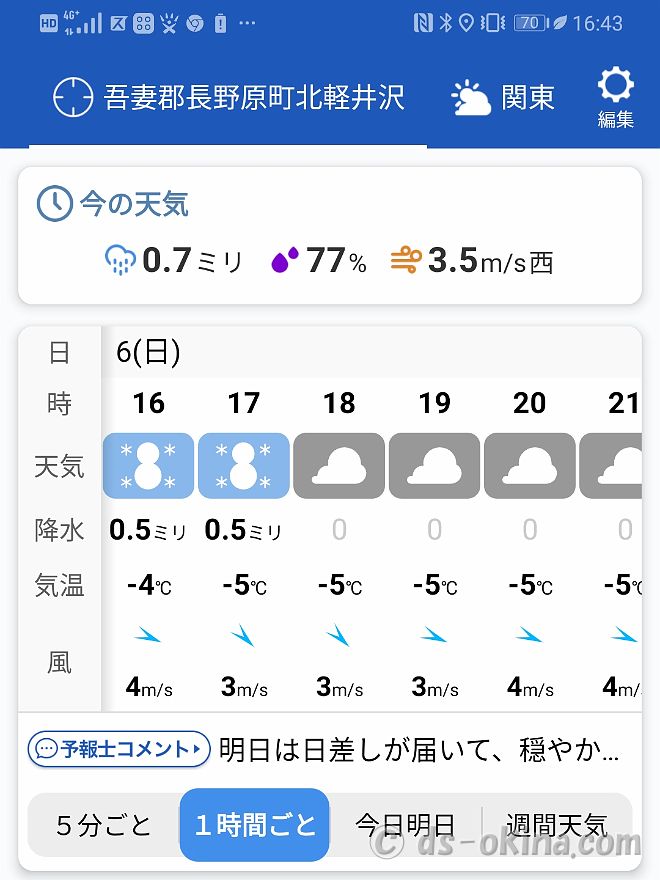Image resolution: width=660 pixels, height=880 pixels.
Task: Select the 吾妻郡長野原町北軽井沢 location tab
Action: click(x=228, y=98)
